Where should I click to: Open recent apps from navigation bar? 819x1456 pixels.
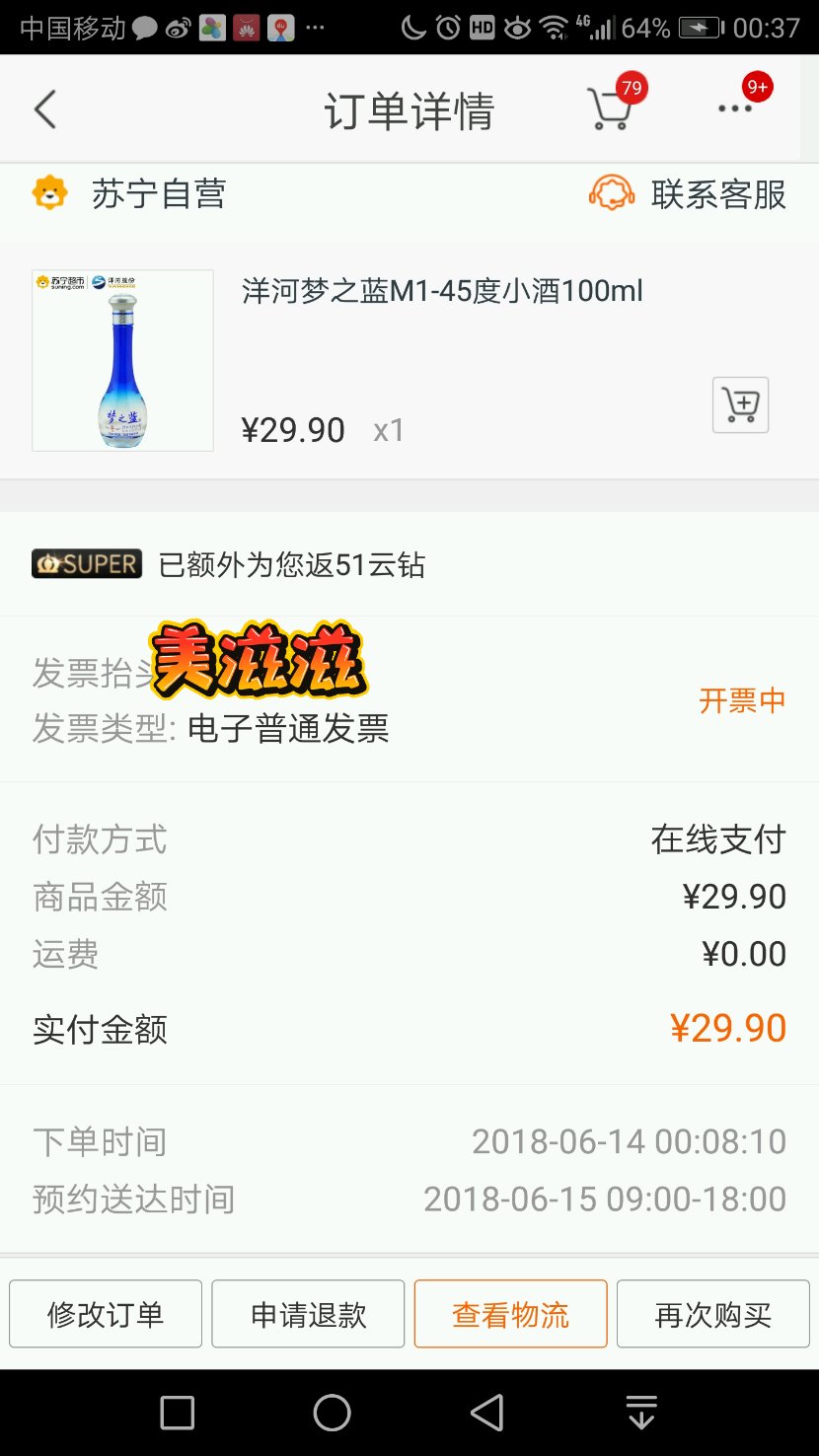coord(178,1413)
